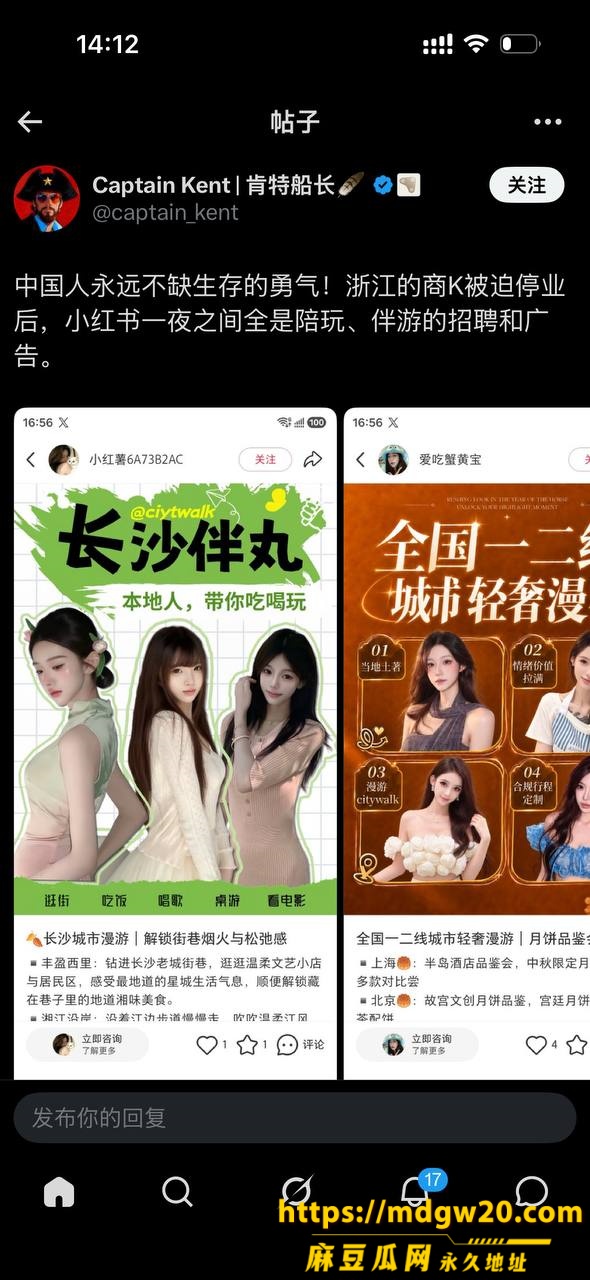Switch to the Home tab
Image resolution: width=590 pixels, height=1280 pixels.
[59, 1191]
